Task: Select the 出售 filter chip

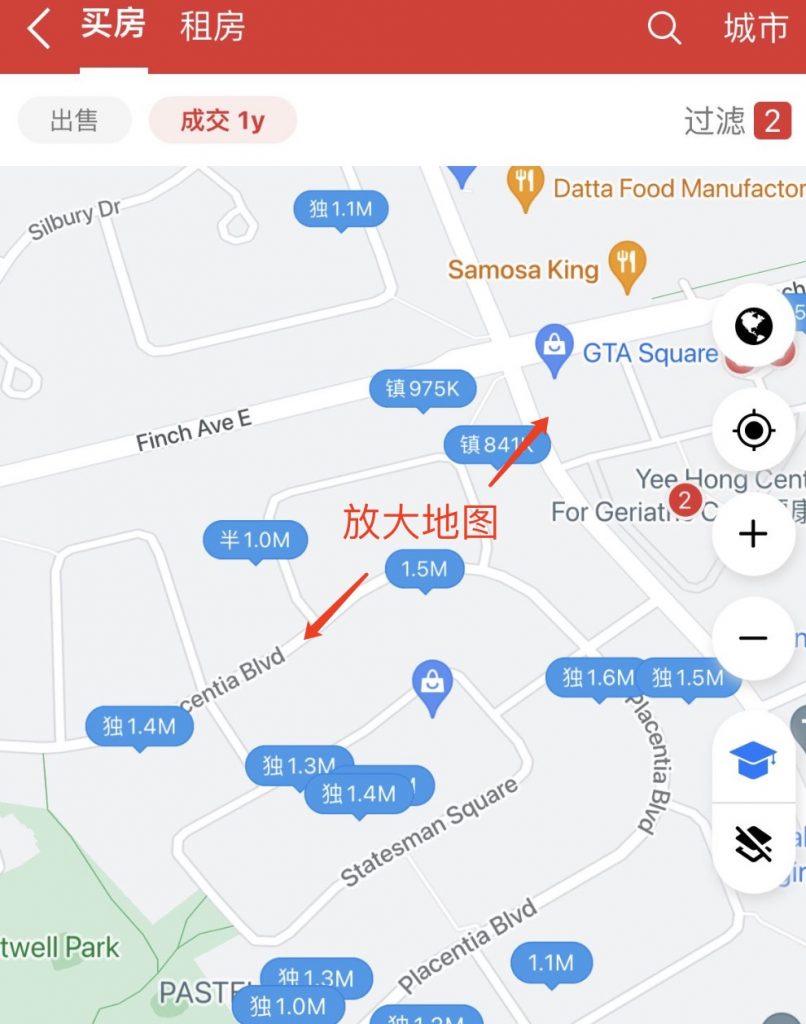Action: point(74,121)
